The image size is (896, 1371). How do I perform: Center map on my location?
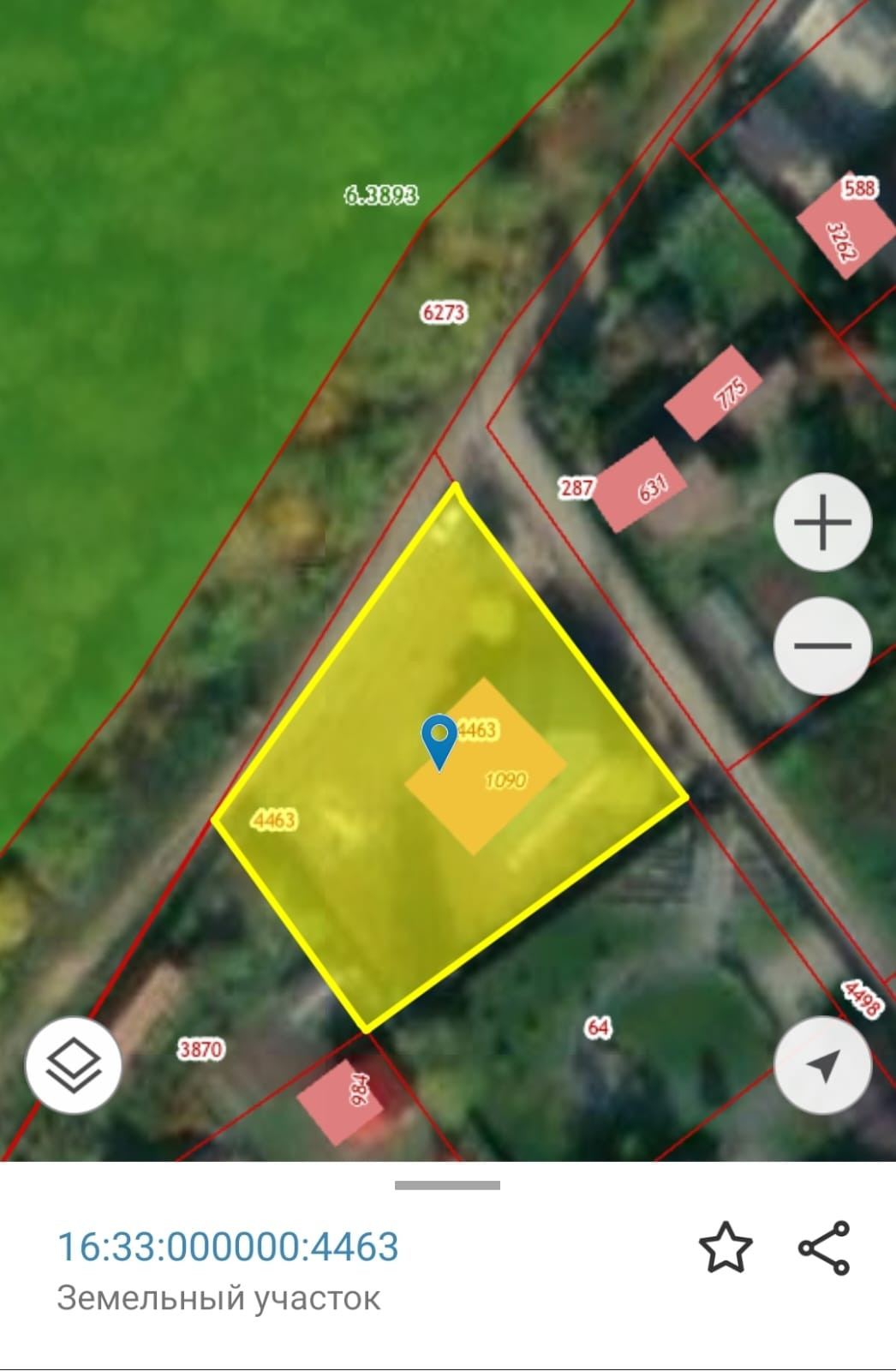tap(822, 1065)
